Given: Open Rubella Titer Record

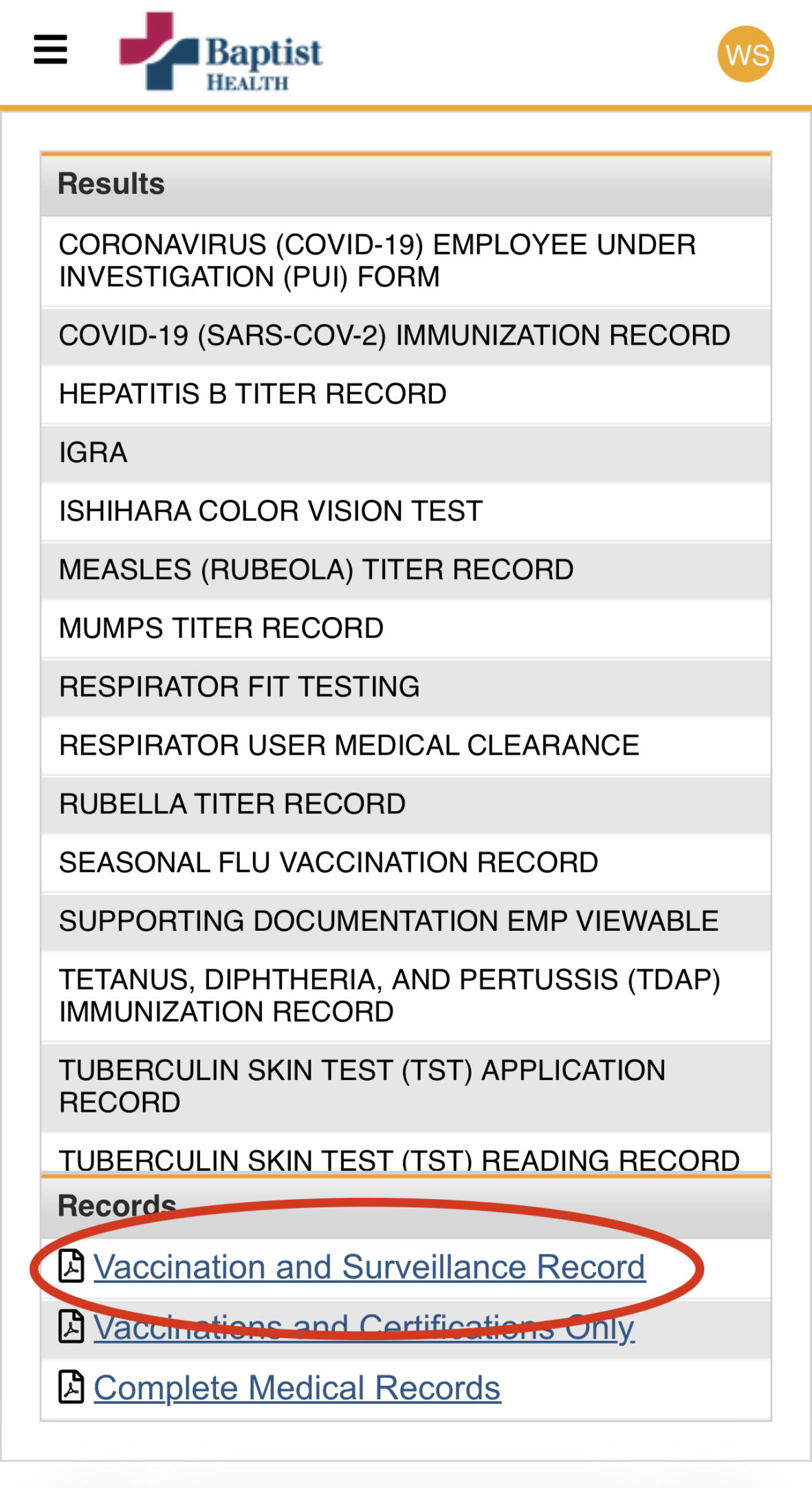Looking at the screenshot, I should (232, 804).
